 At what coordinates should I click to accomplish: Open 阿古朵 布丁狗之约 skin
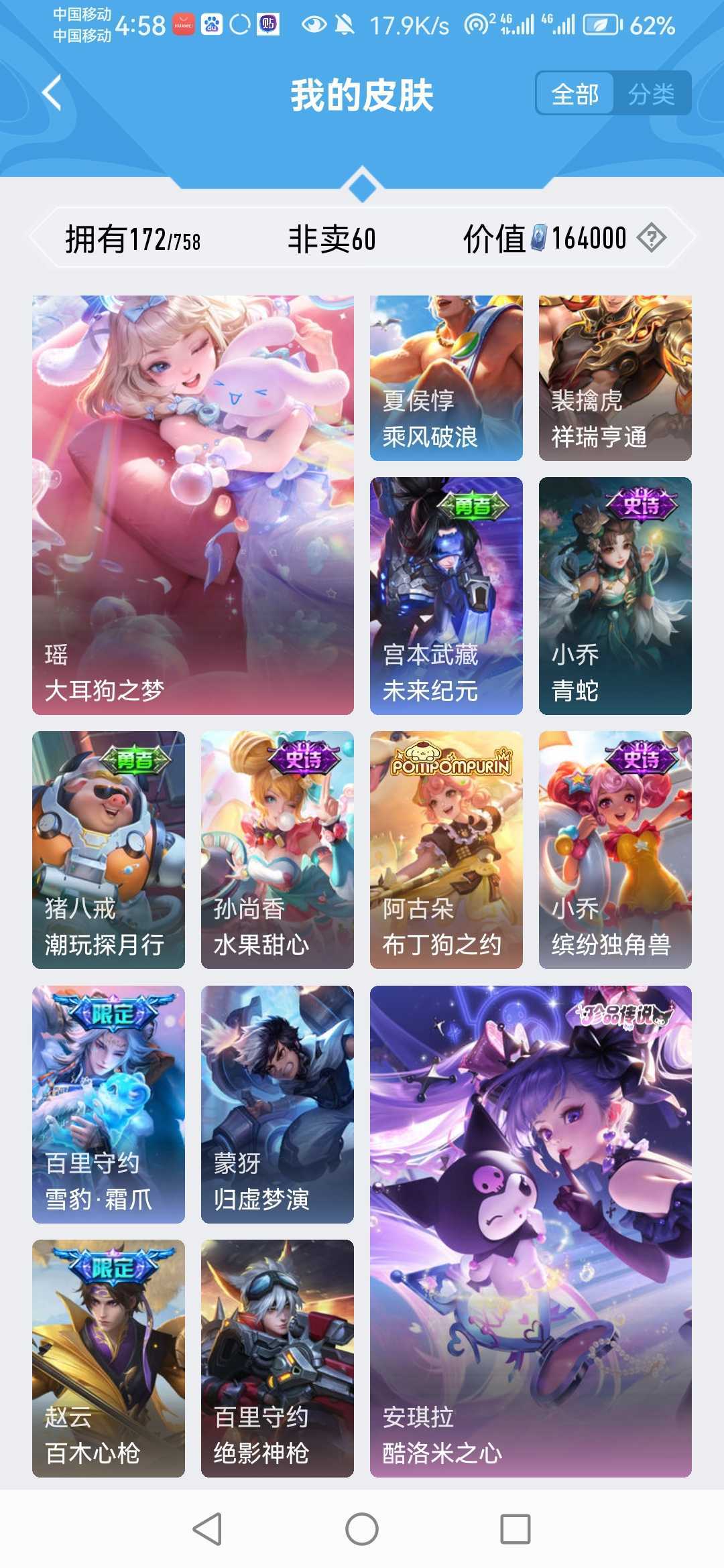click(446, 850)
